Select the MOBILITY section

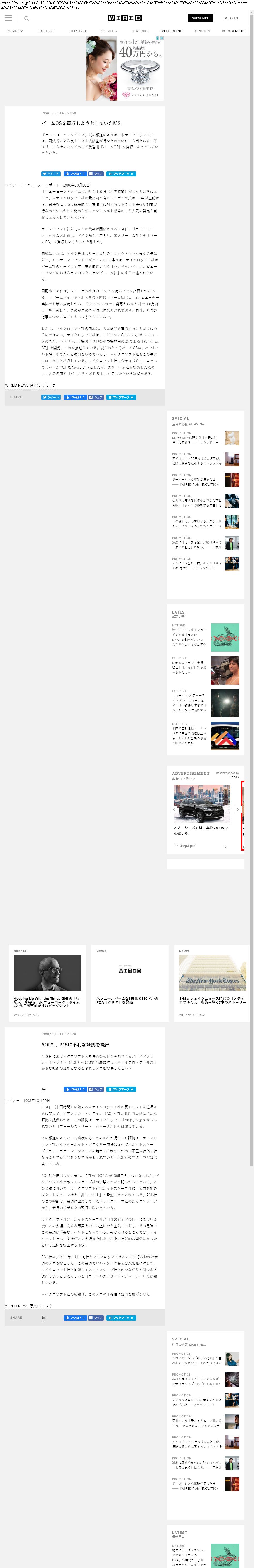[x=109, y=31]
